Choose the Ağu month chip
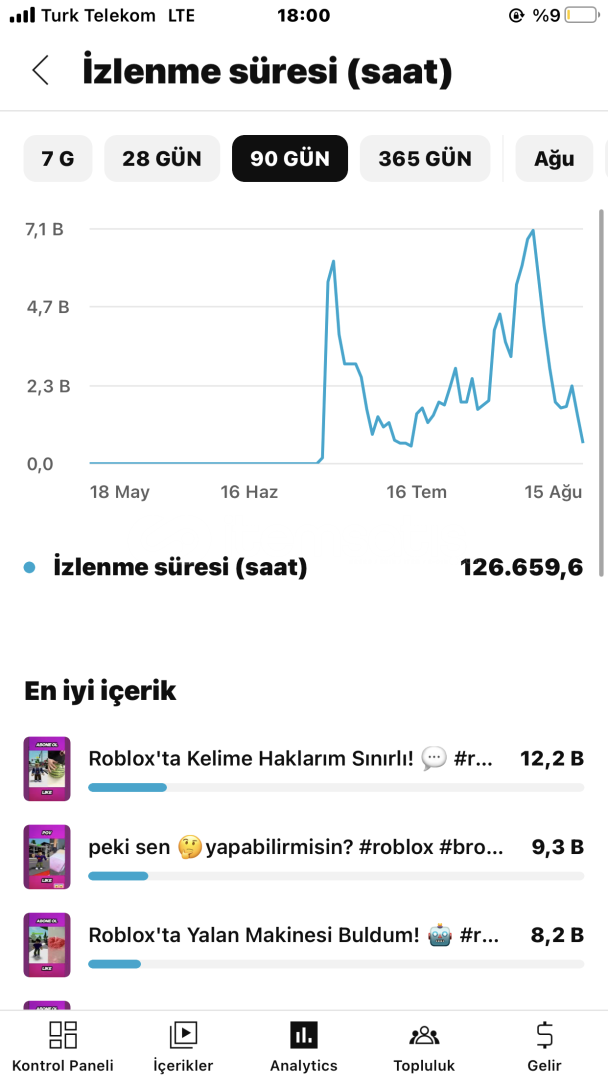 (554, 158)
